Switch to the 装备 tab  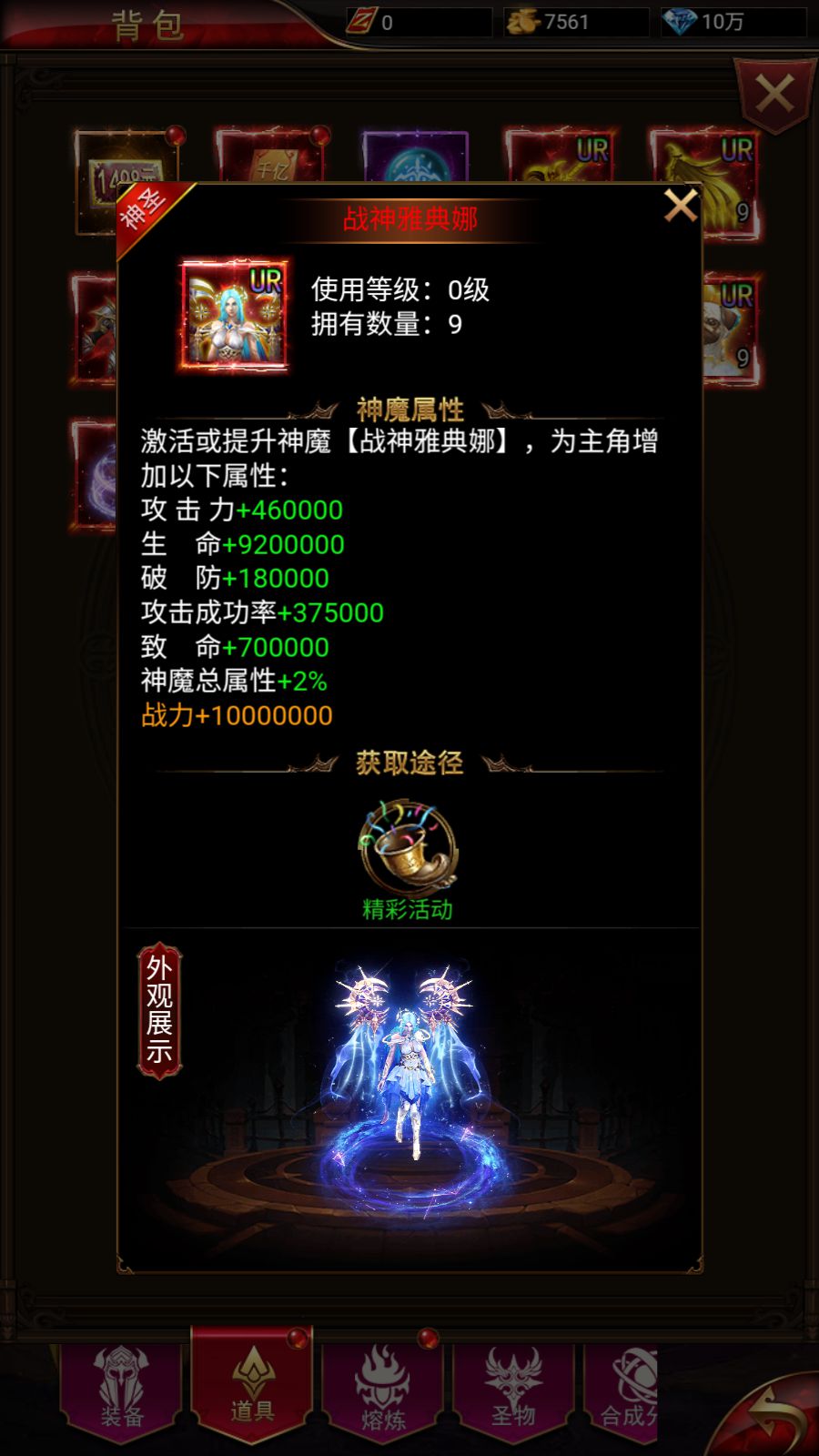point(122,1389)
